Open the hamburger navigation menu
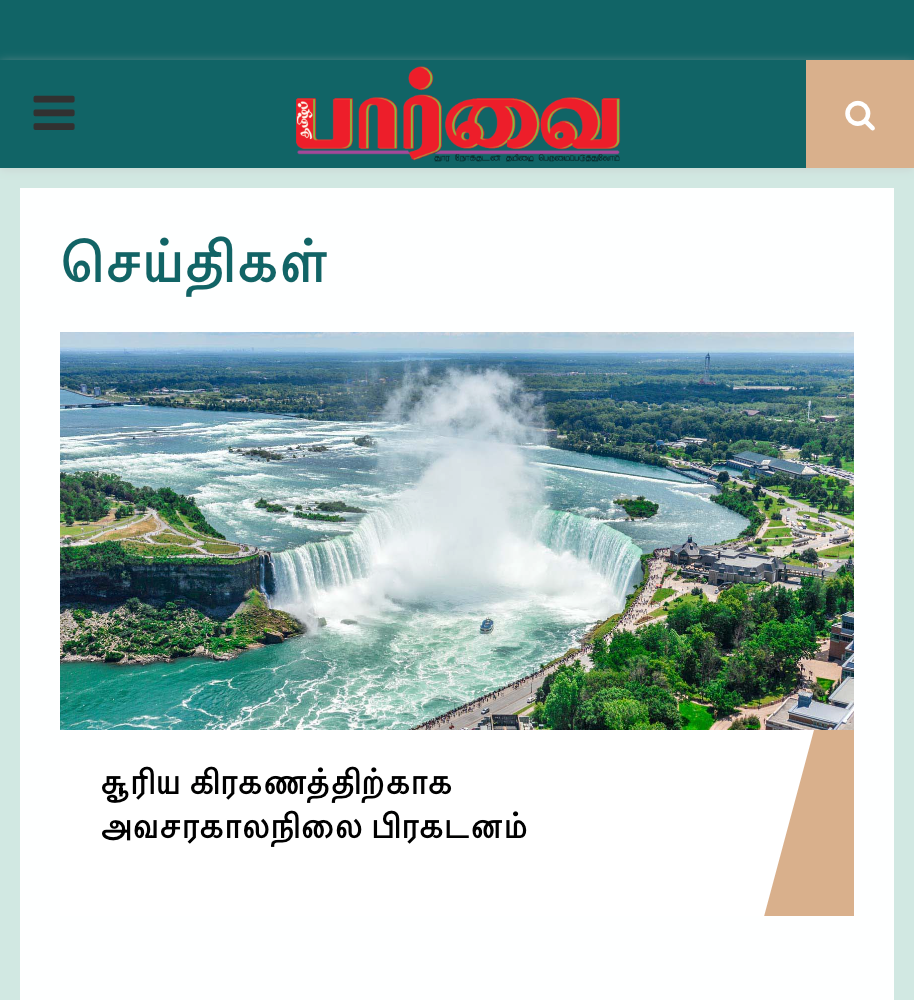Screen dimensions: 914x1000 click(x=54, y=113)
